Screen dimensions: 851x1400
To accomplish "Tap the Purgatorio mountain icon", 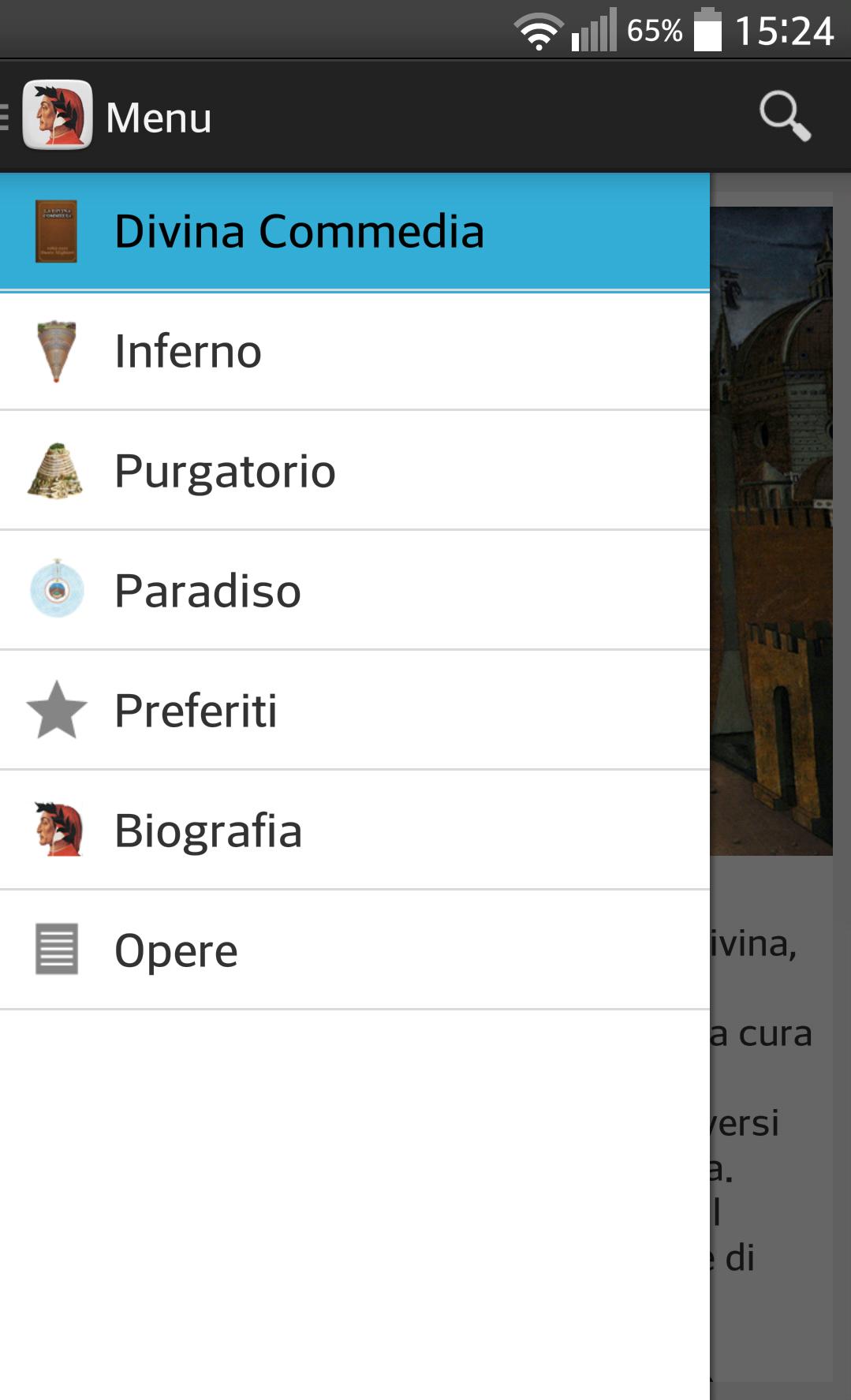I will [54, 472].
